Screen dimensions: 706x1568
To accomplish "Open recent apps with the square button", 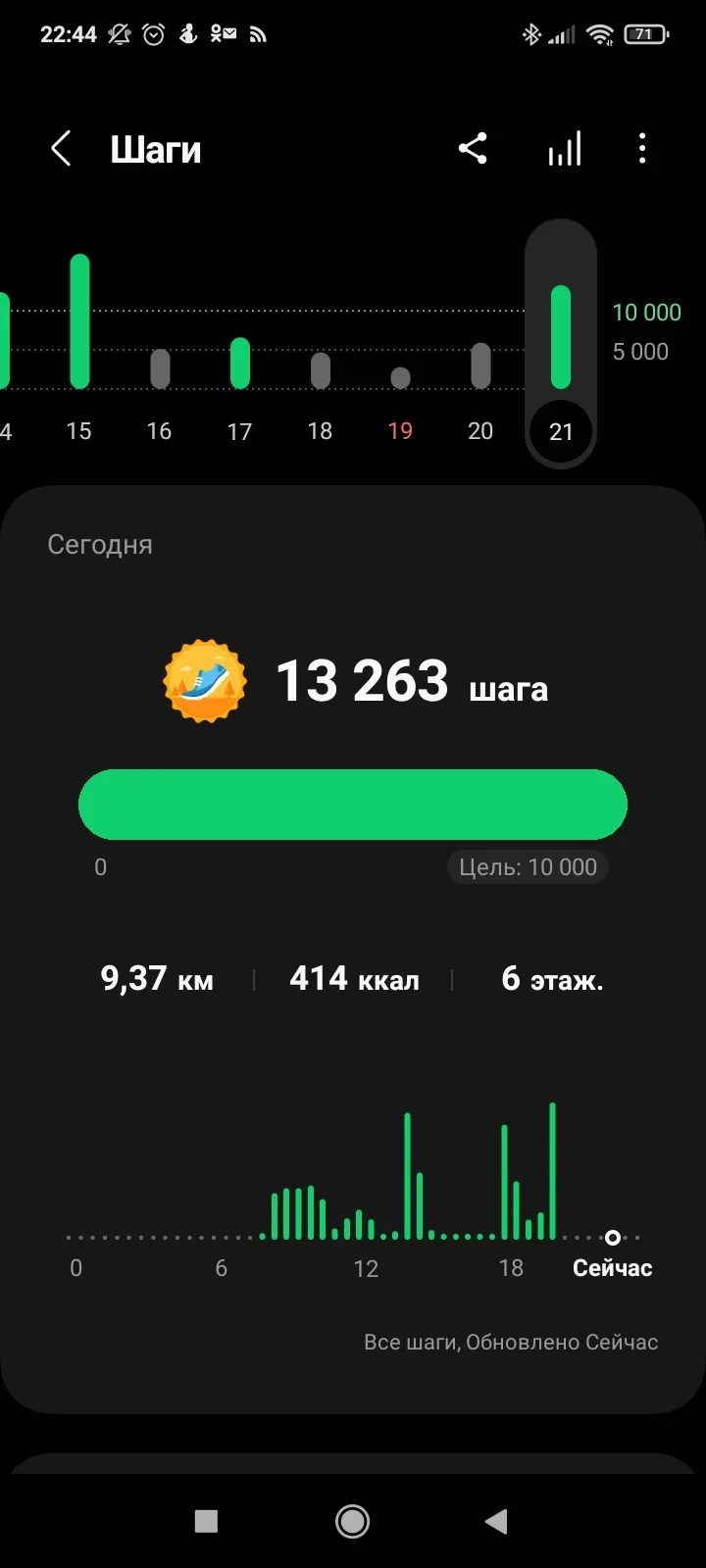I will pos(206,1521).
